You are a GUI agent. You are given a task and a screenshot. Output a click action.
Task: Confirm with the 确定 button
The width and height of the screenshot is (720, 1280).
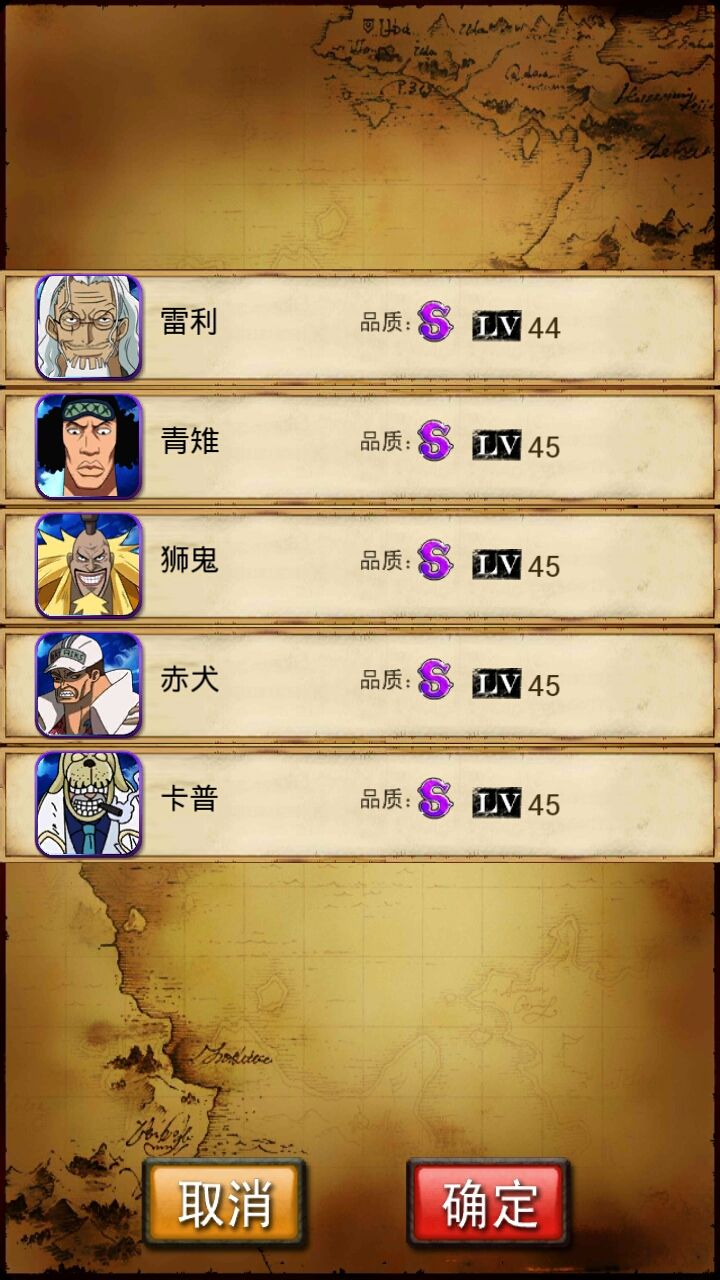pyautogui.click(x=489, y=1202)
